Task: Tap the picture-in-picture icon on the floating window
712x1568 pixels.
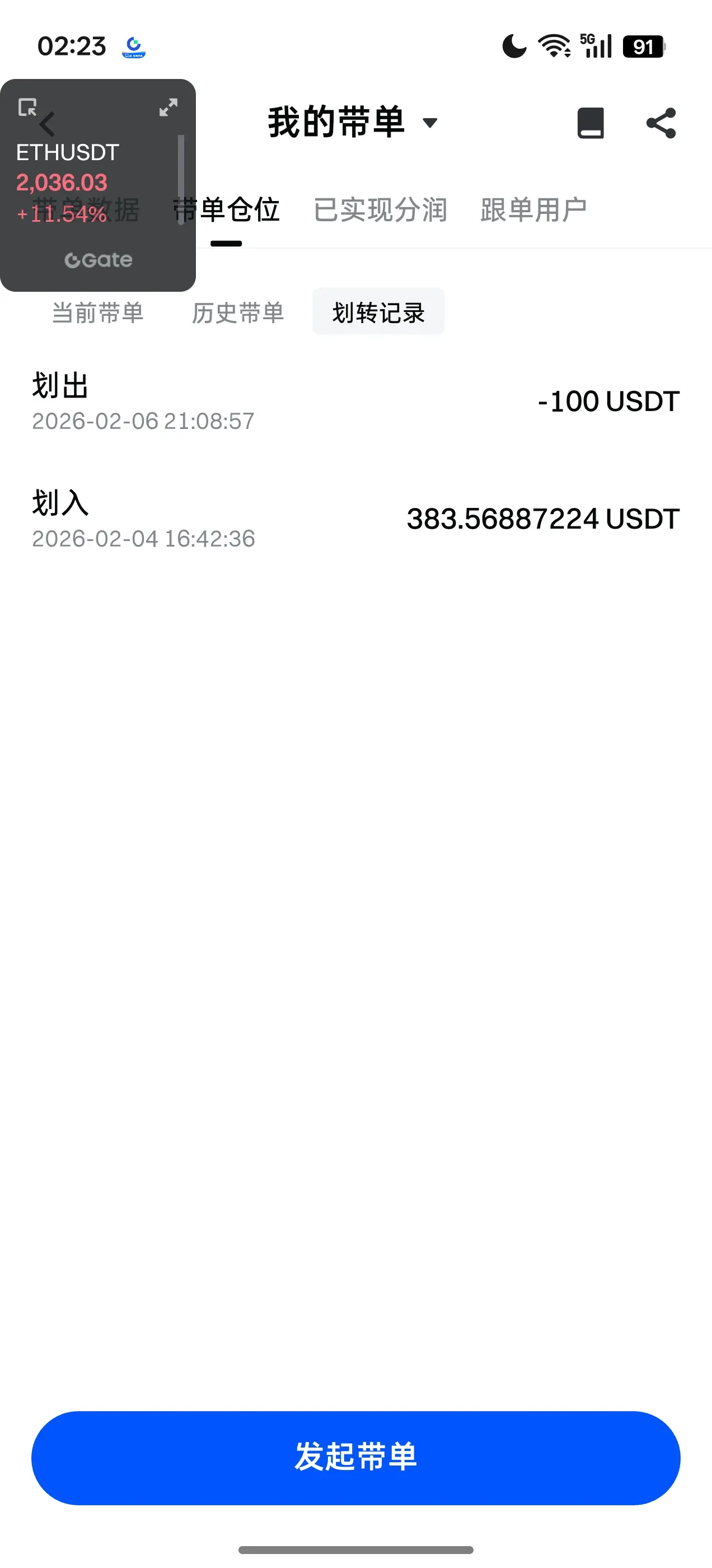Action: pyautogui.click(x=27, y=107)
